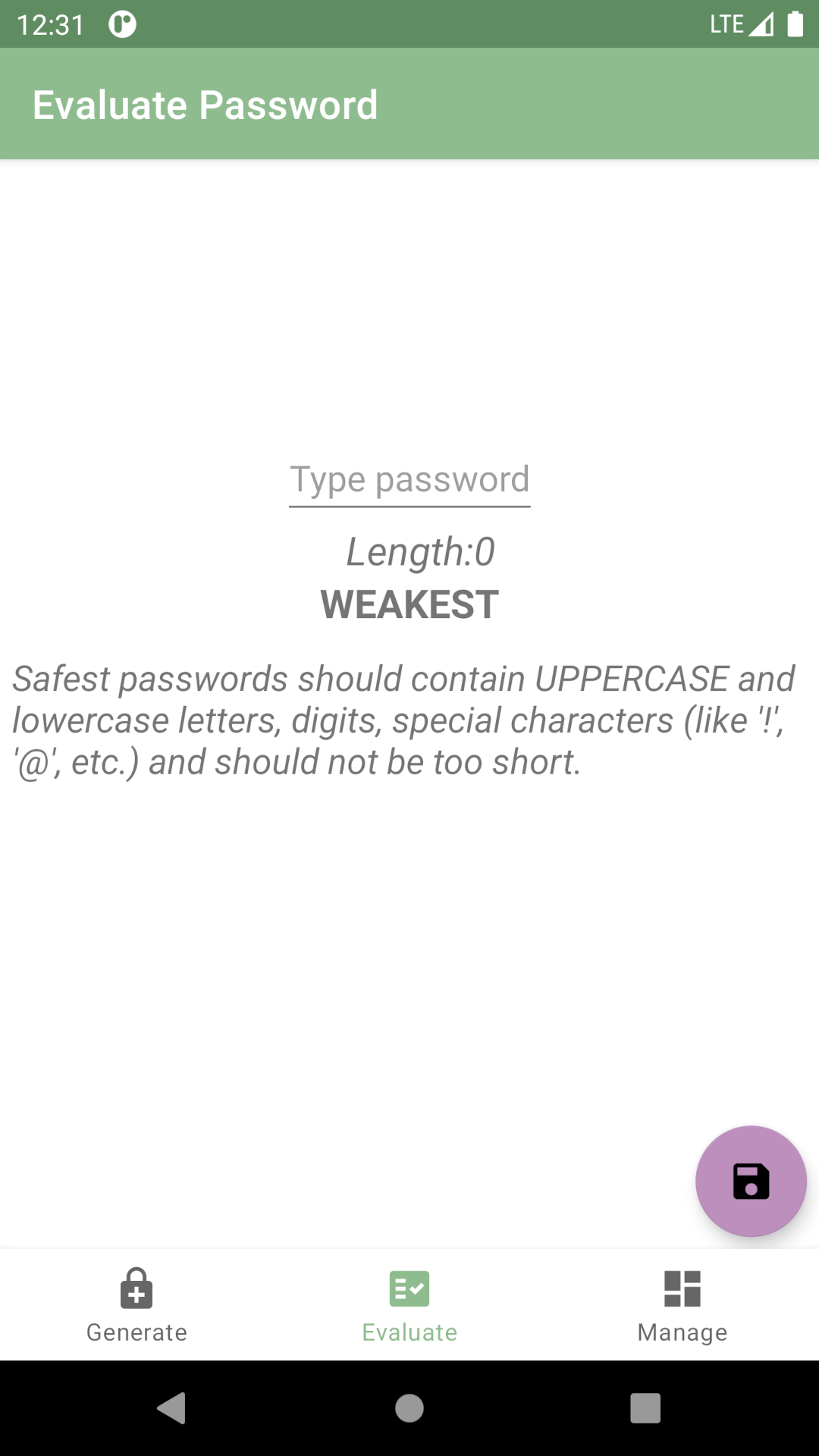Tap the WEAKEST strength label
819x1456 pixels.
[409, 604]
